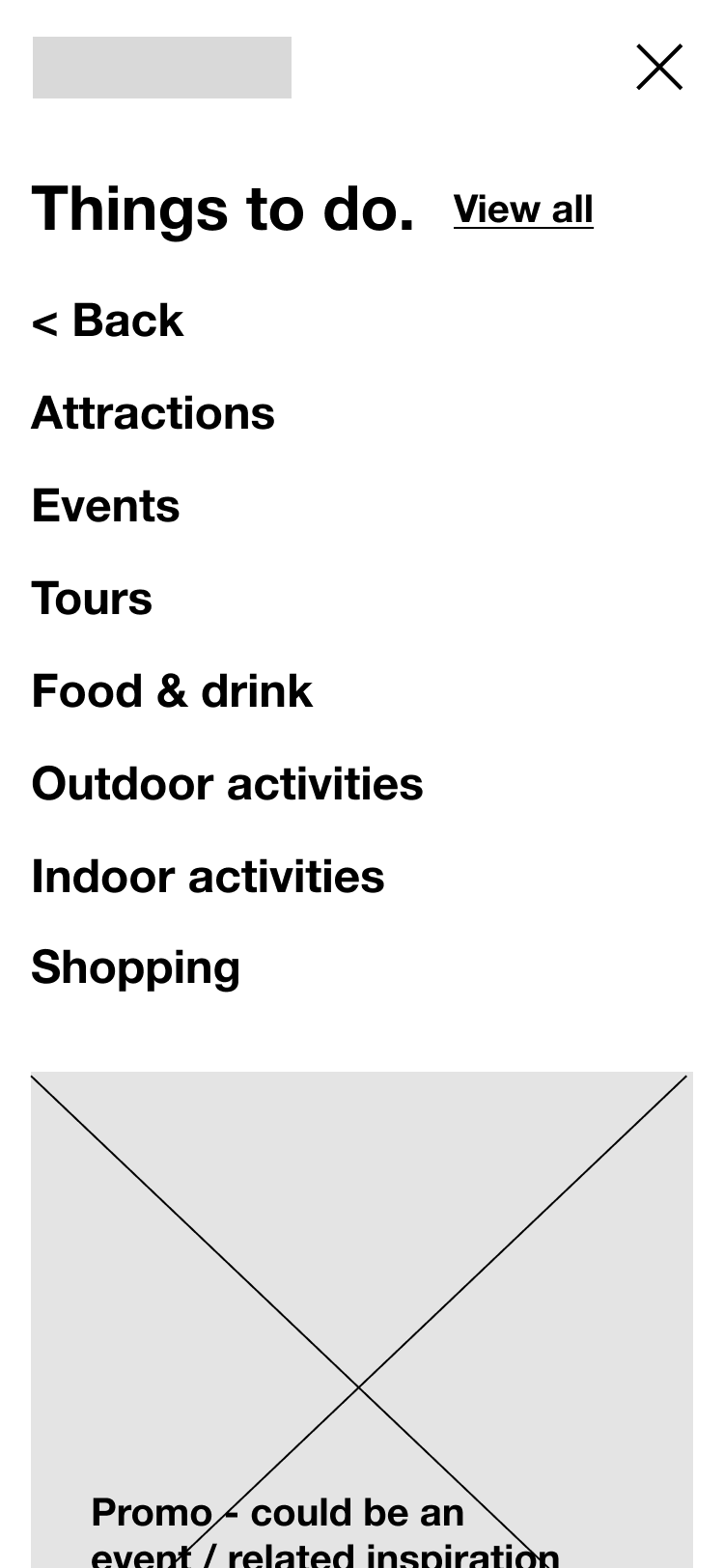Select Events from the menu
Screen dimensions: 724x1568
tap(105, 506)
